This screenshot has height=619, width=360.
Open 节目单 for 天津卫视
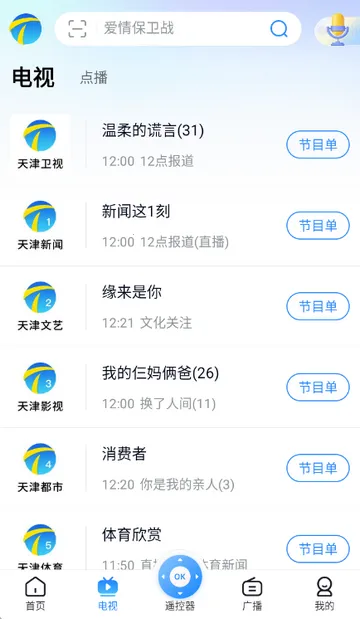318,144
